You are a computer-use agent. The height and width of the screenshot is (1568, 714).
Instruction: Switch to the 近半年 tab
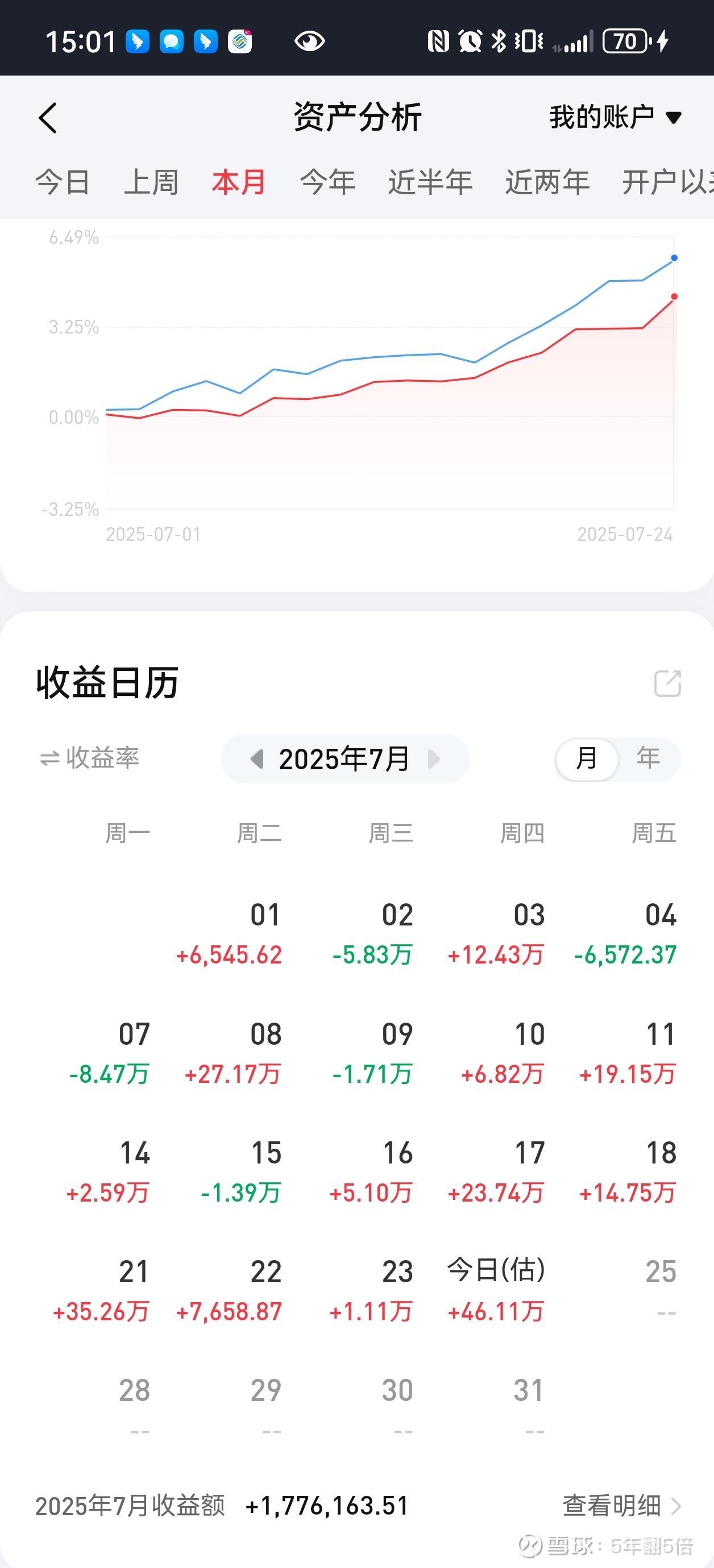[x=430, y=182]
